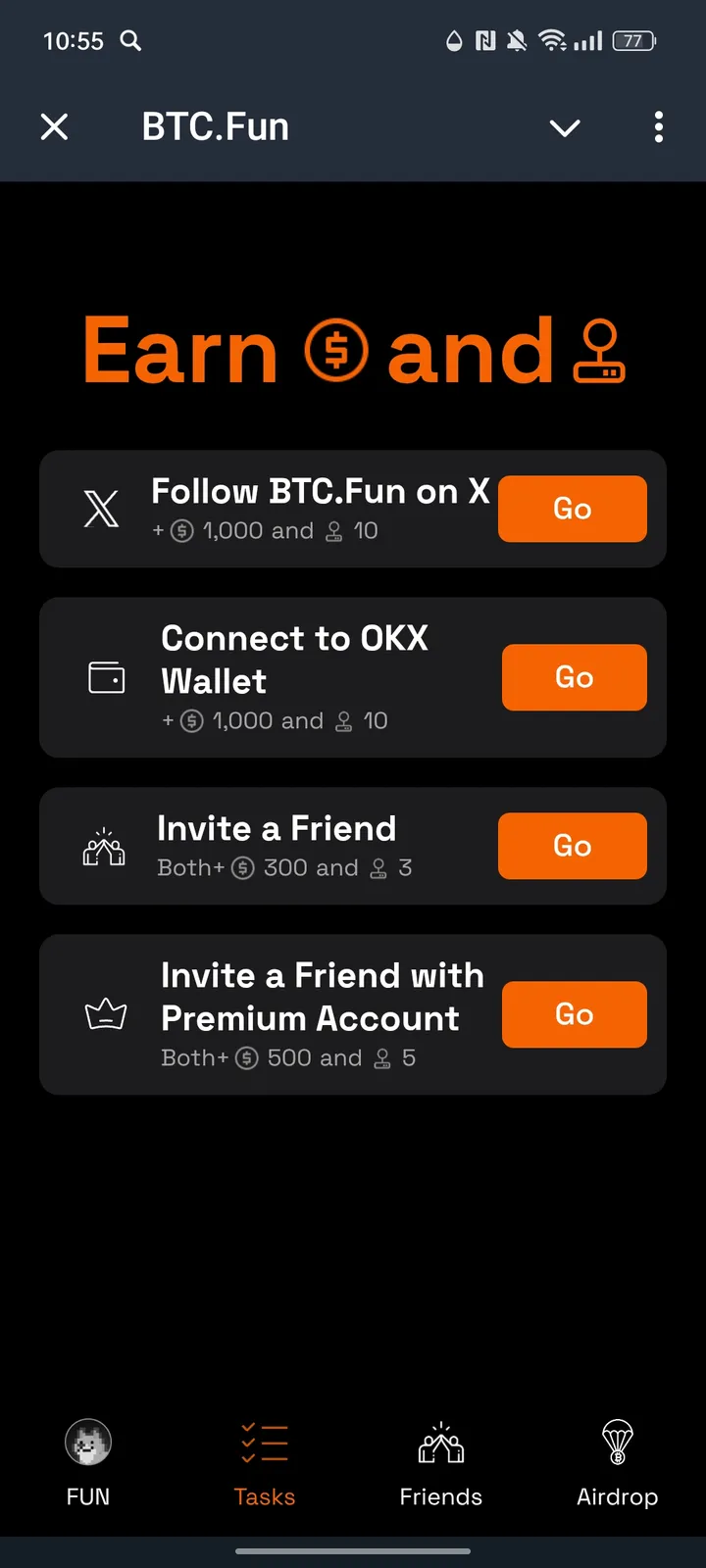Select the Friends icon in bottom navigation
Screen dimensions: 706x1568
tap(440, 1442)
